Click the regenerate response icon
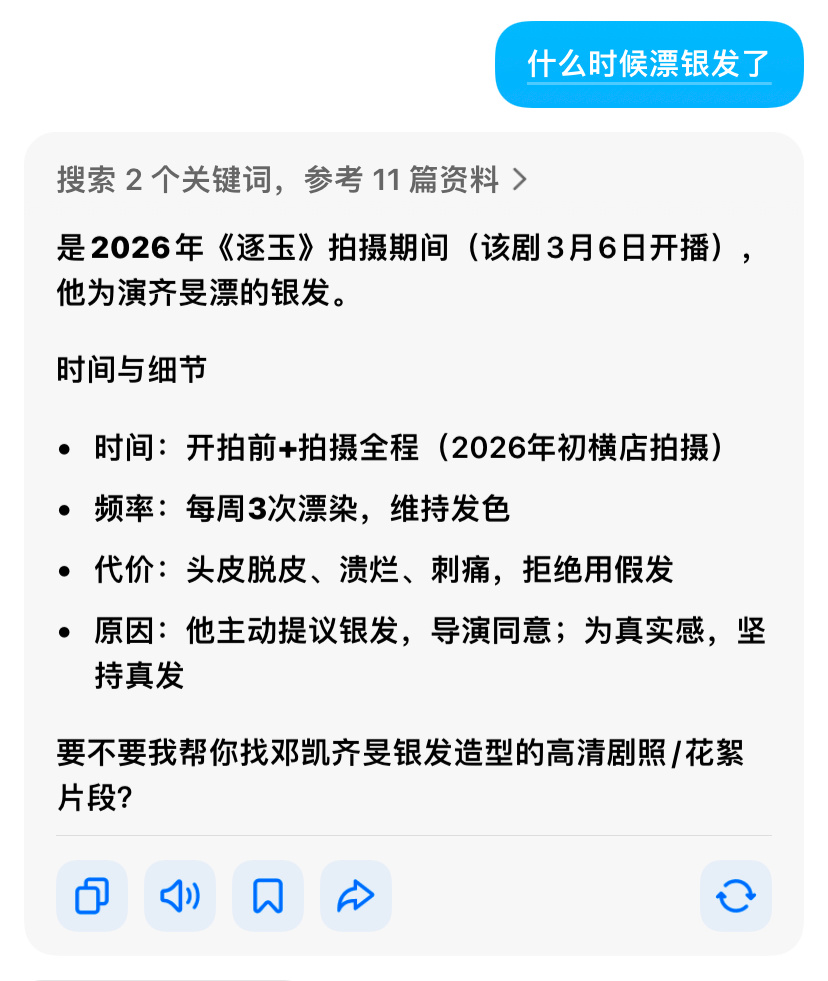 [735, 896]
